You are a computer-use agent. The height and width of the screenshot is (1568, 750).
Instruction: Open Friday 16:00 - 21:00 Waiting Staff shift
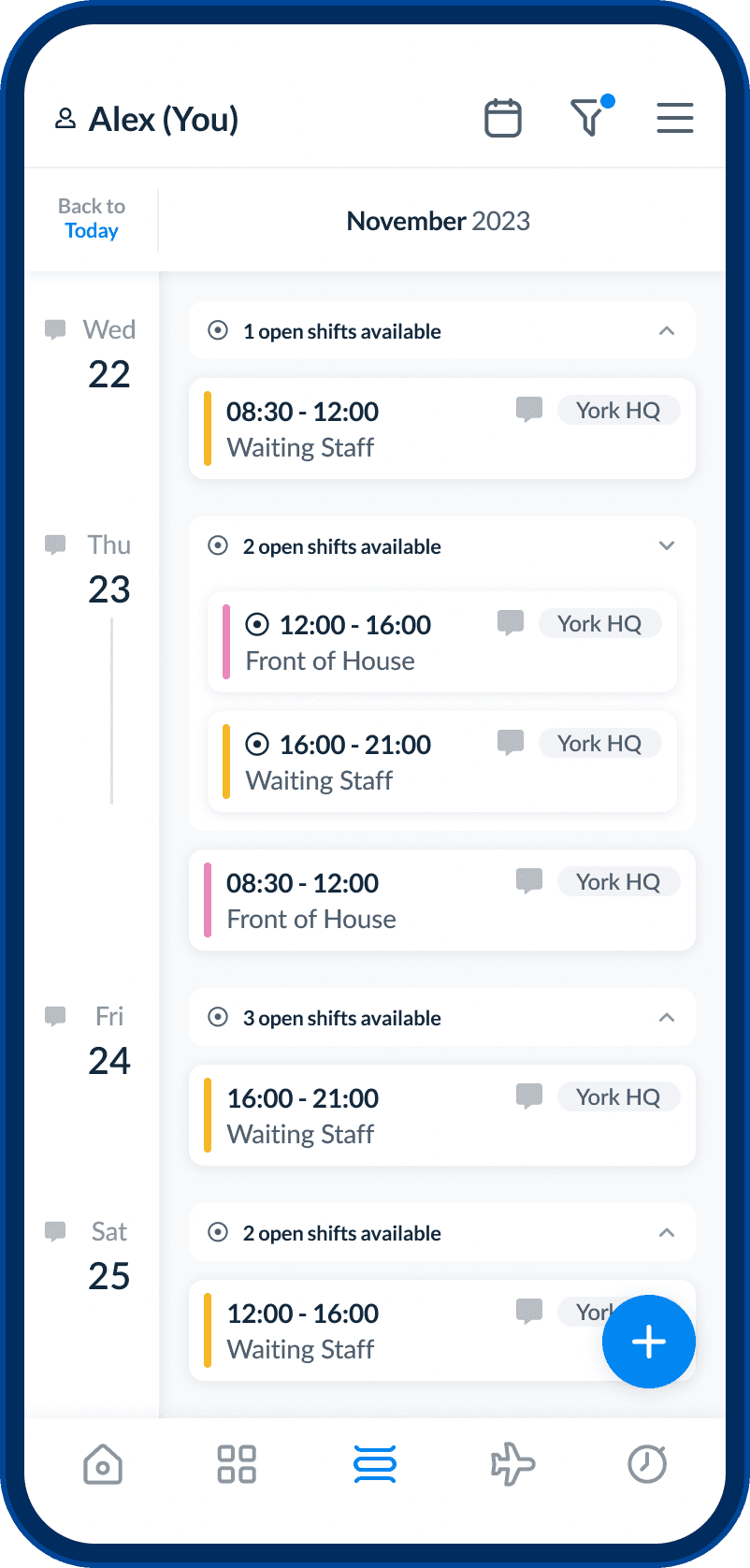point(442,1115)
